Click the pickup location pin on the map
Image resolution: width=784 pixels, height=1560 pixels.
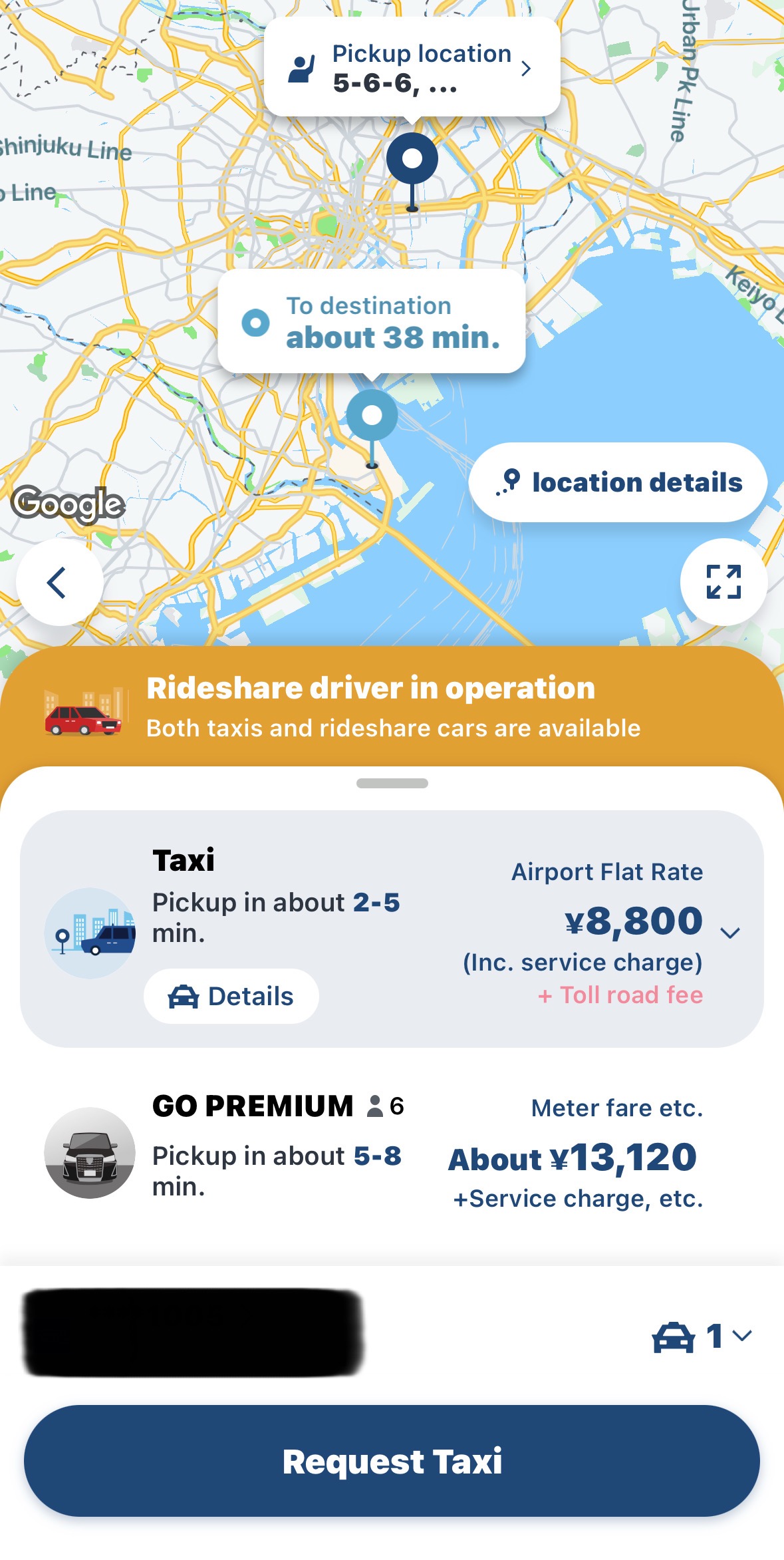(414, 160)
